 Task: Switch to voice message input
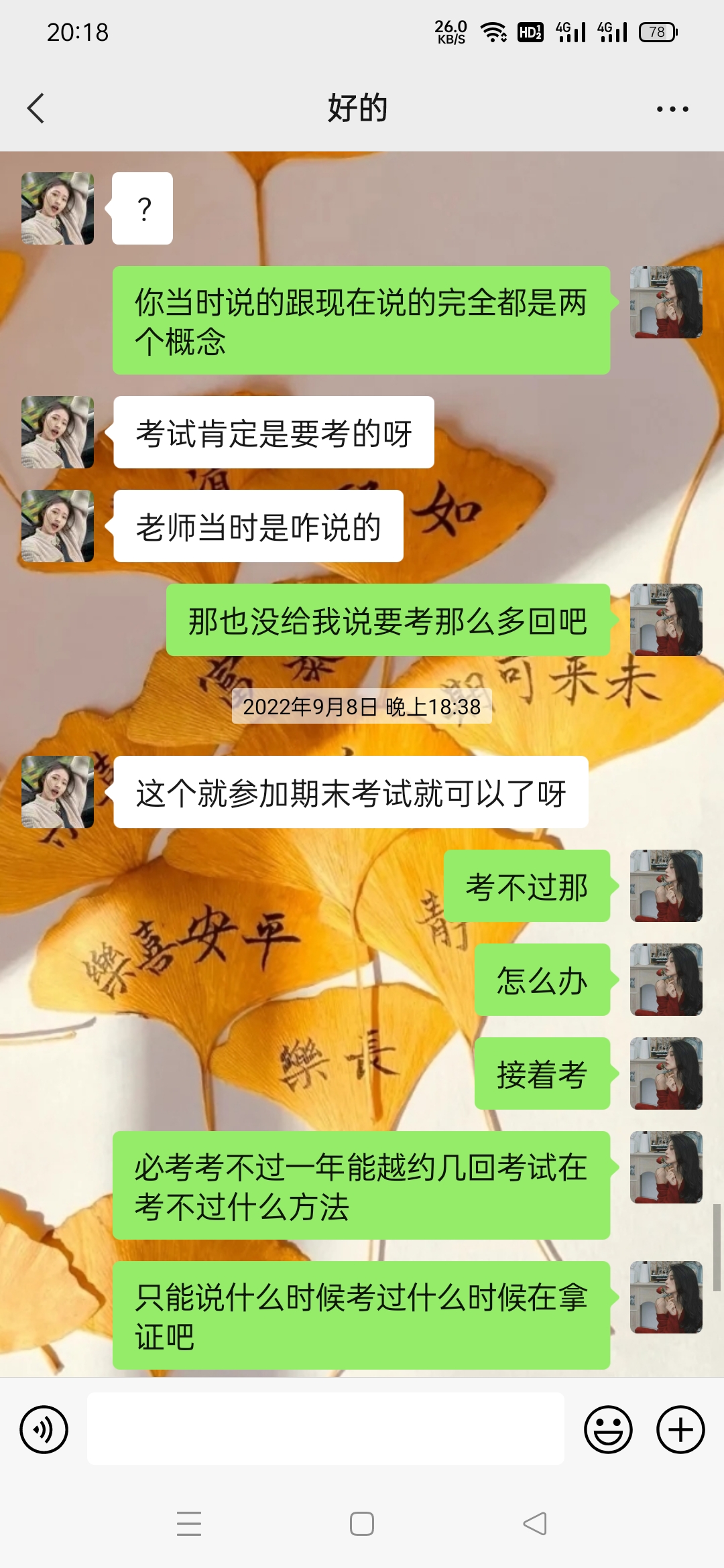44,1429
